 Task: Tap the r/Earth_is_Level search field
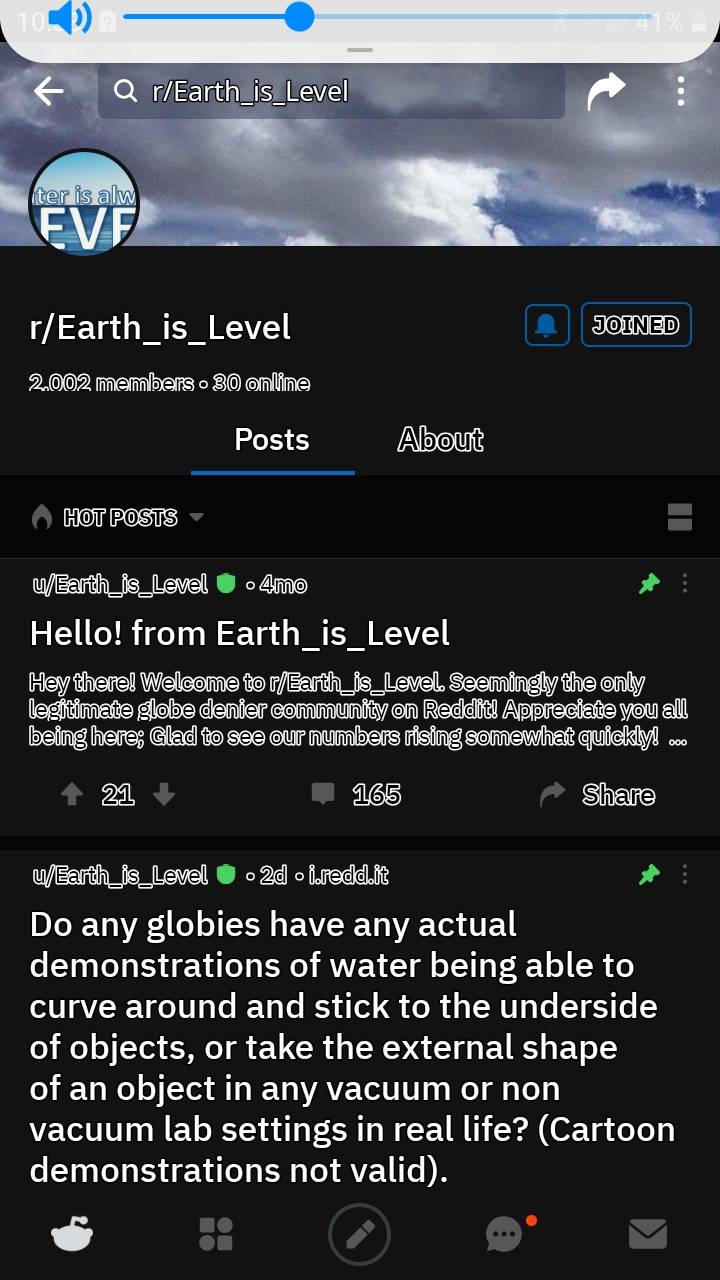click(330, 91)
